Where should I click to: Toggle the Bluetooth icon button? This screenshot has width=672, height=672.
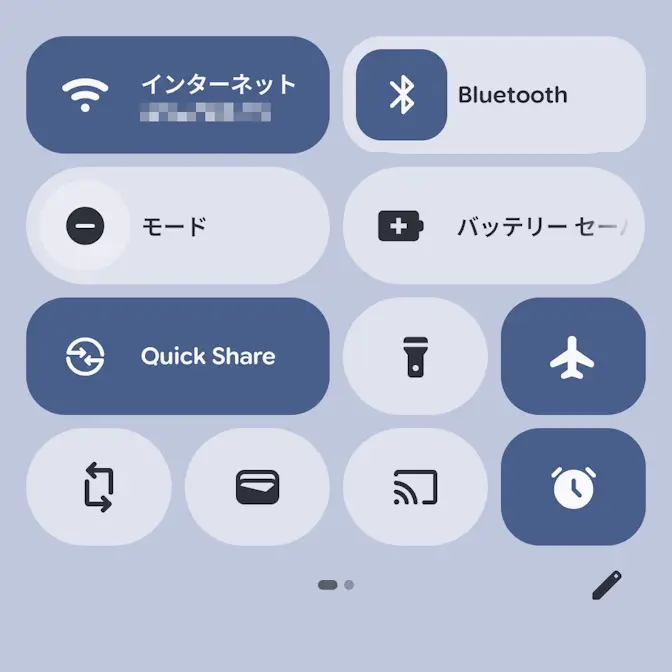(x=401, y=95)
